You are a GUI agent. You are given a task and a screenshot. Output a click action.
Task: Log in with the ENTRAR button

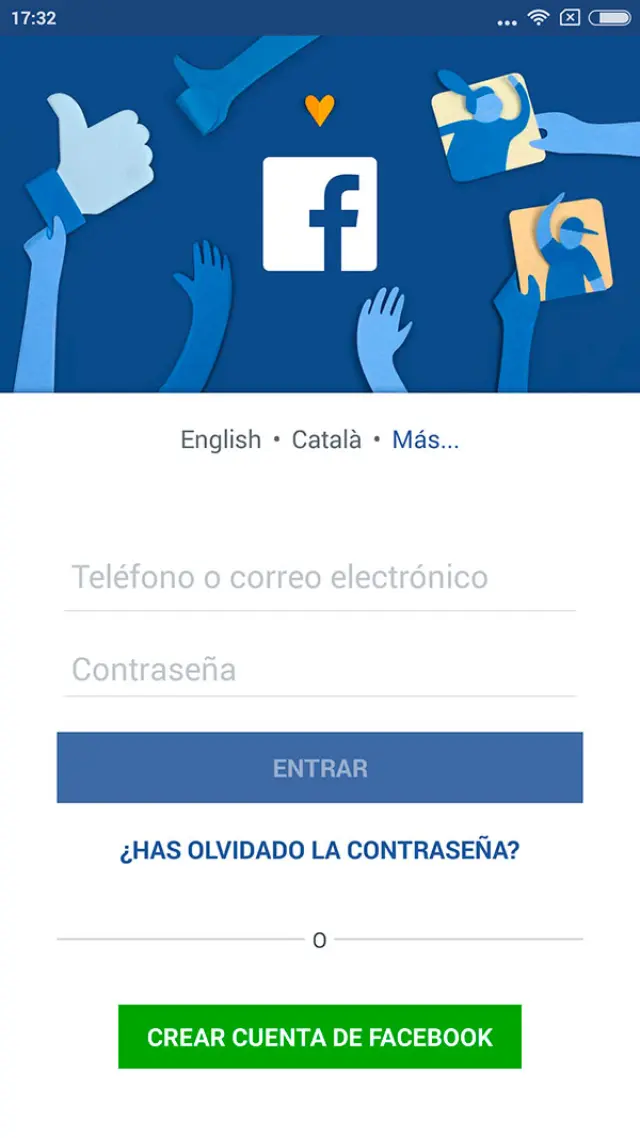click(x=320, y=768)
